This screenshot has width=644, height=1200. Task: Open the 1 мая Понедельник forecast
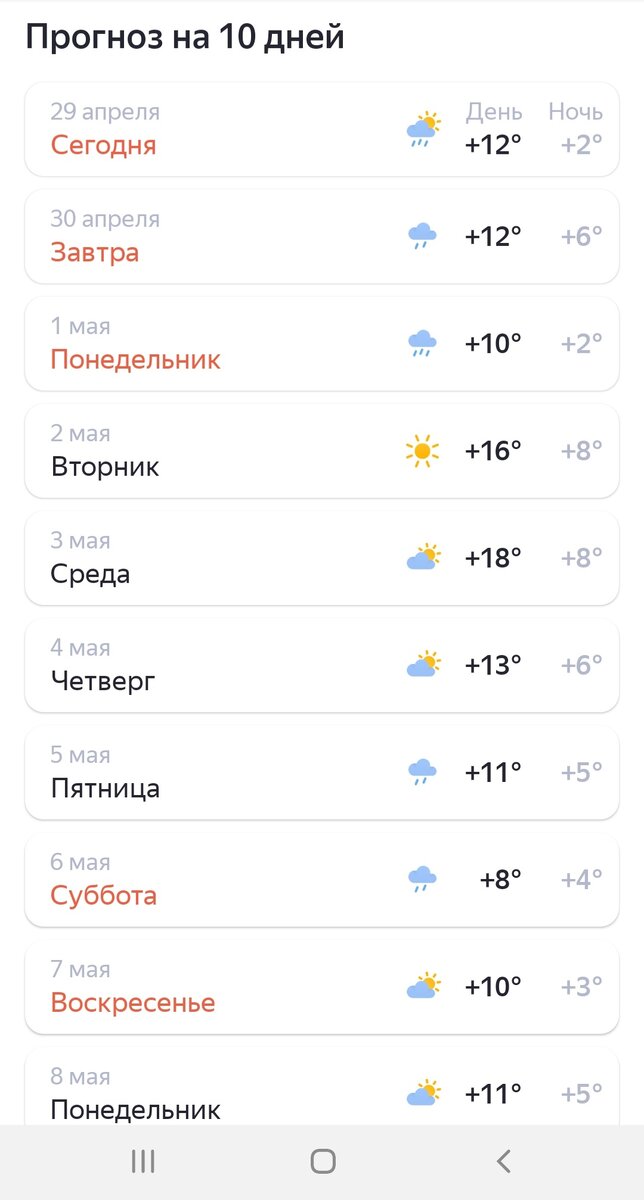pos(322,343)
